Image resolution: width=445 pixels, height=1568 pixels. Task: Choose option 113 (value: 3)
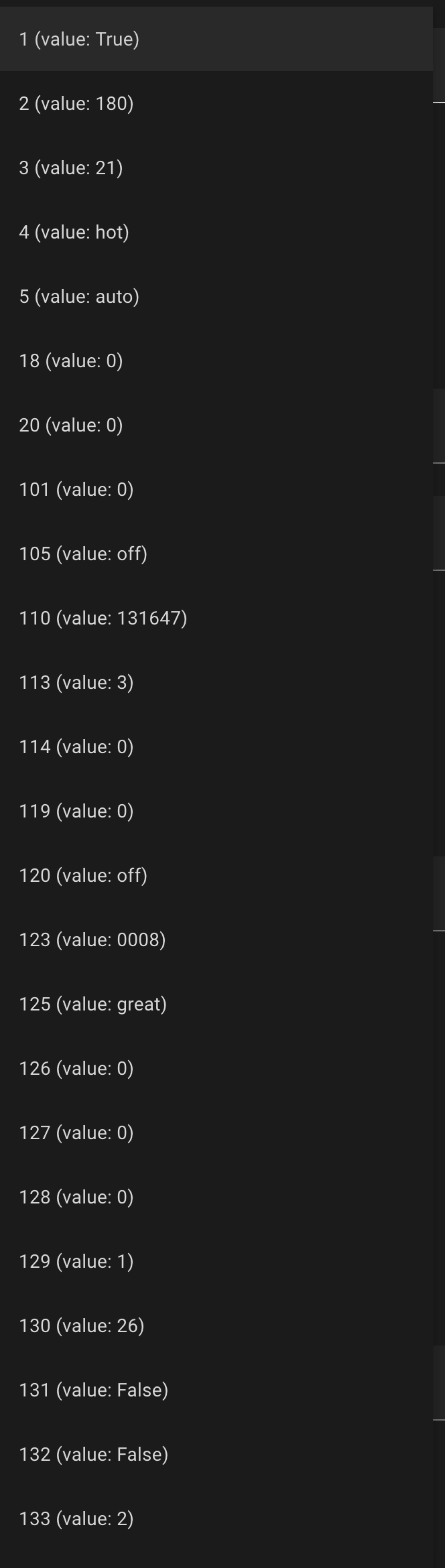click(x=76, y=683)
